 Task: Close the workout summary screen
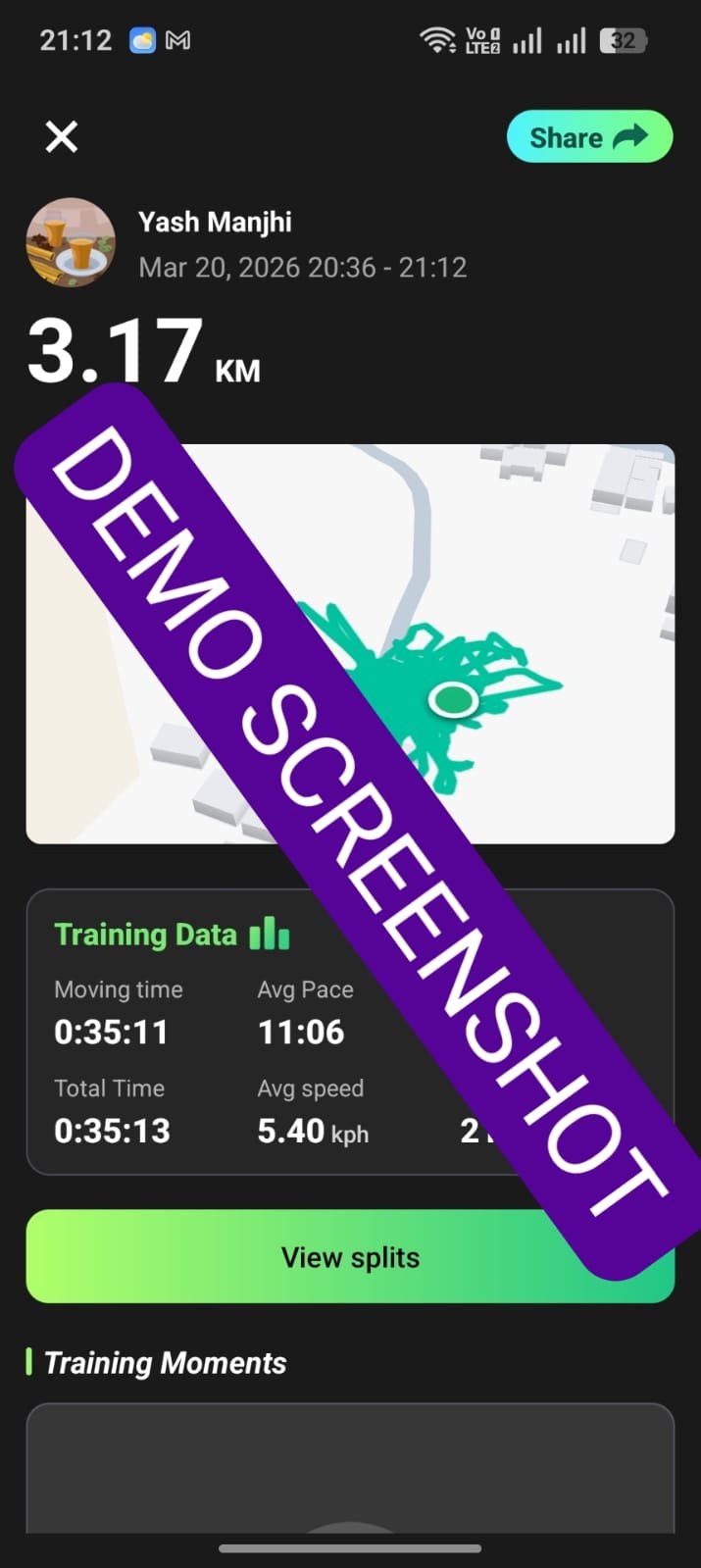coord(62,137)
